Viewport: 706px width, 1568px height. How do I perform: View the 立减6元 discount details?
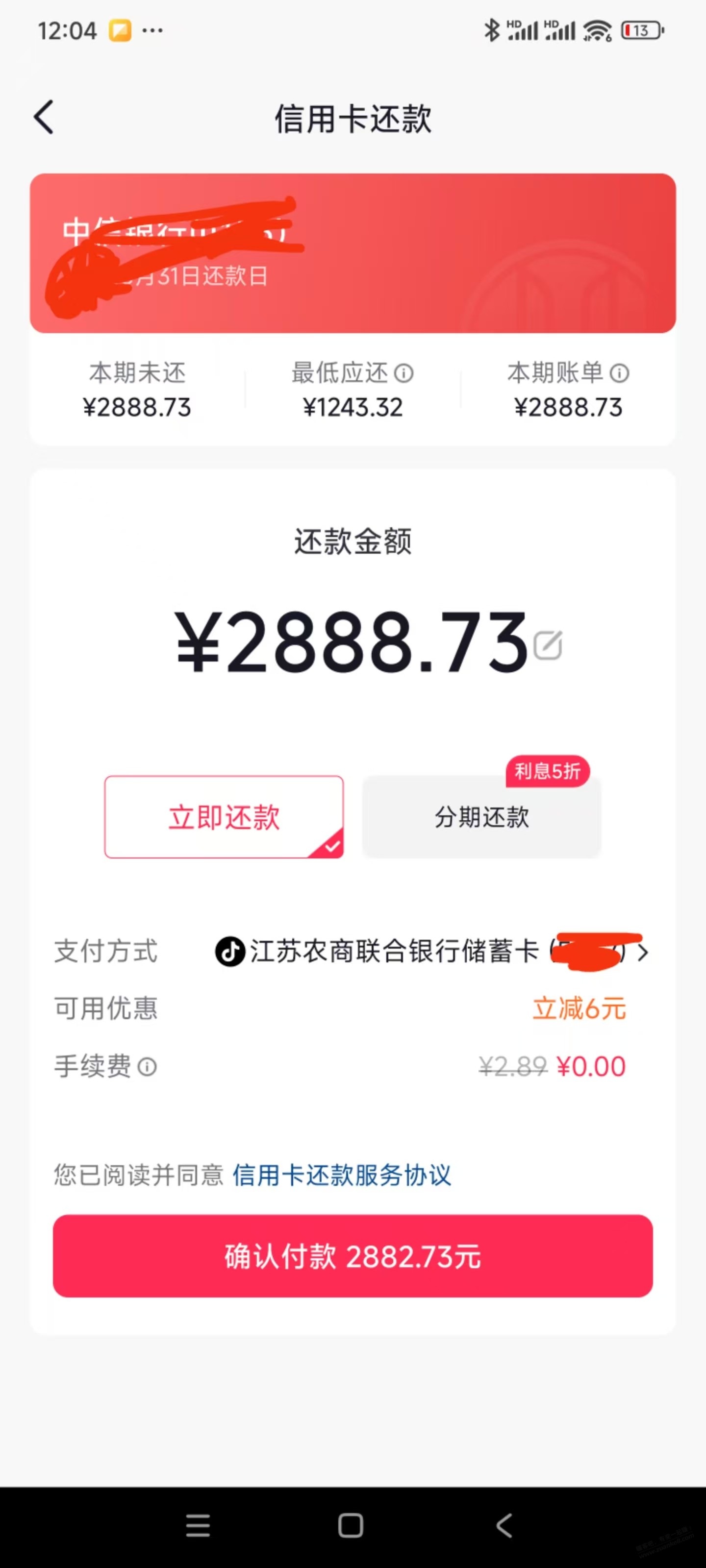pyautogui.click(x=579, y=1008)
